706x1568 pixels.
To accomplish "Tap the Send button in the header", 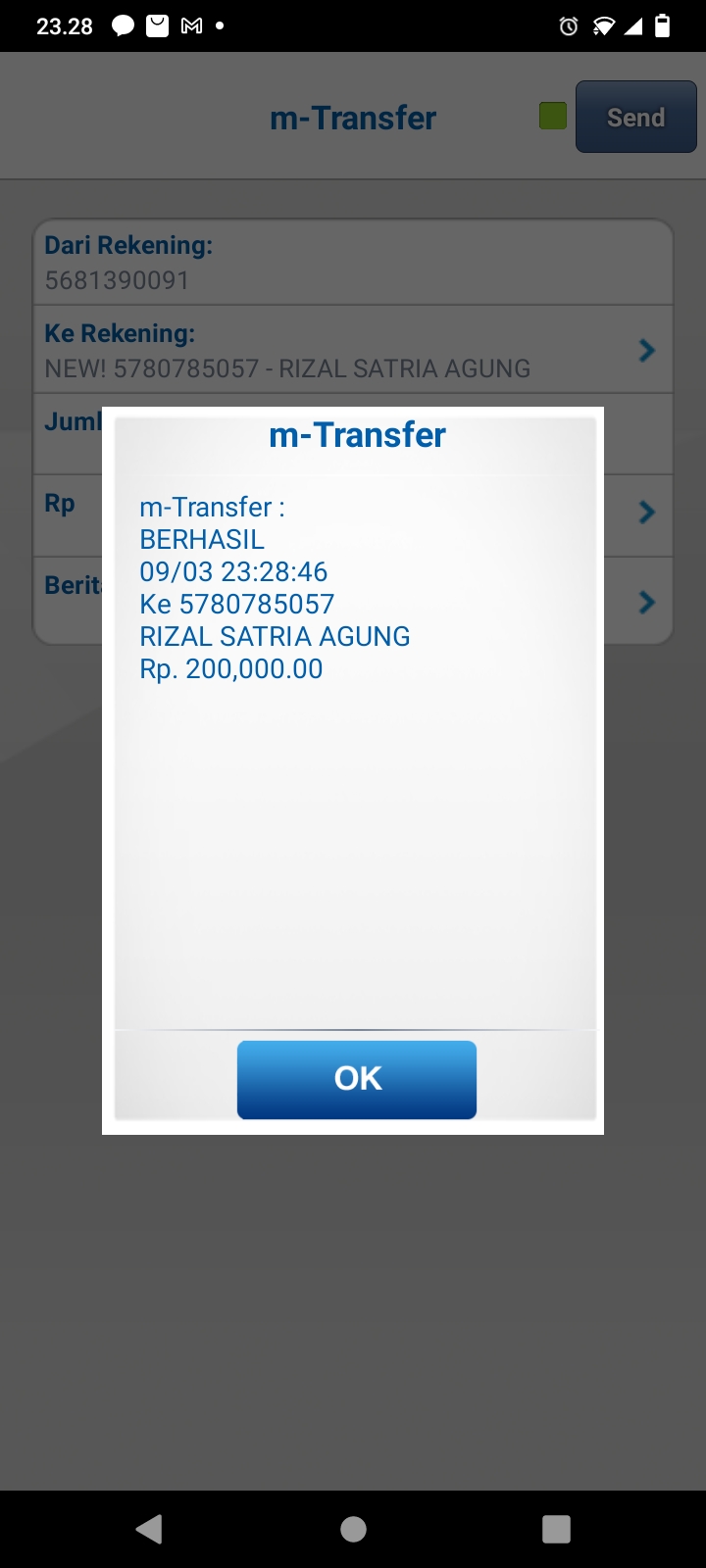I will tap(635, 118).
